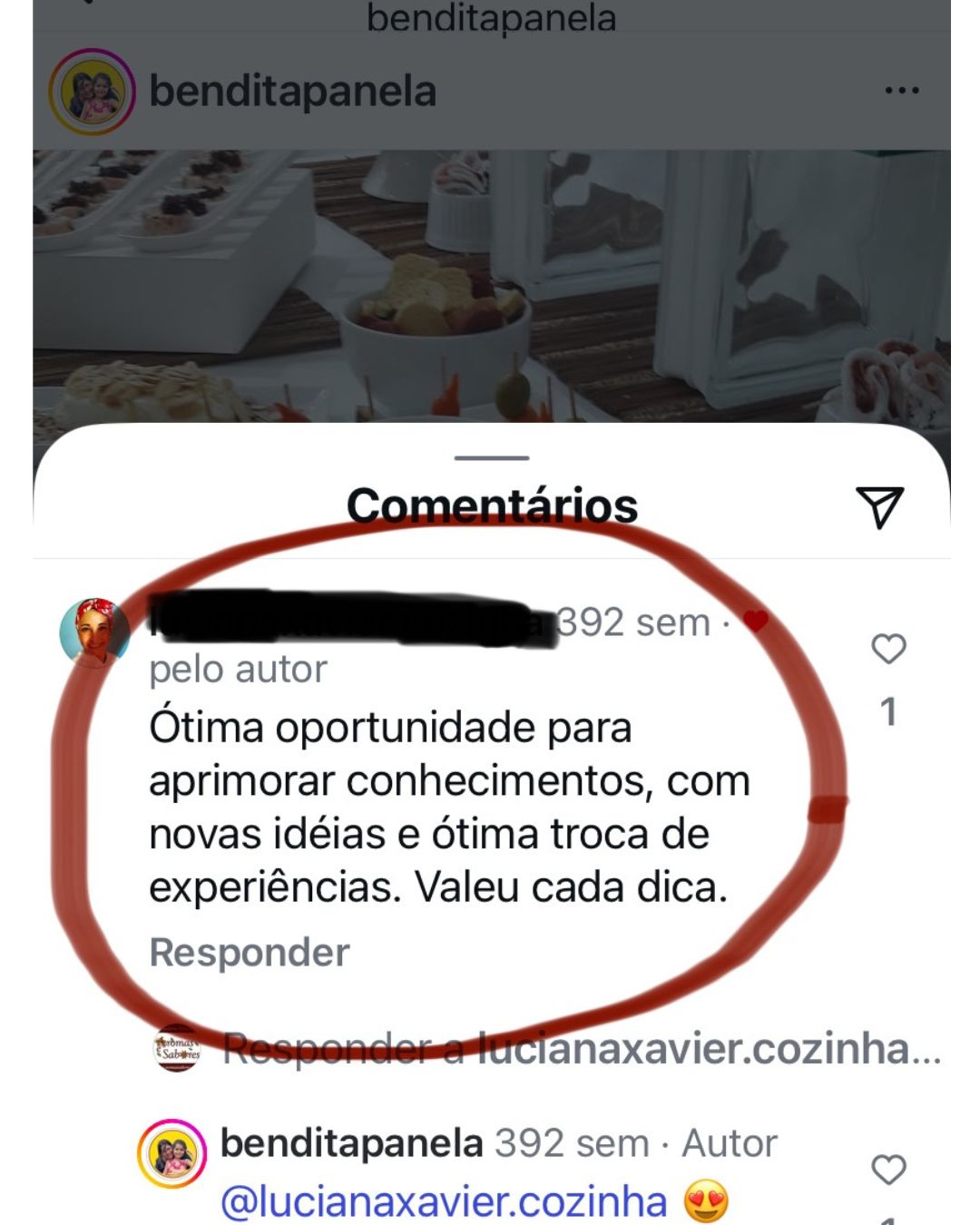
Task: Share the post via the paper plane icon
Action: 879,505
